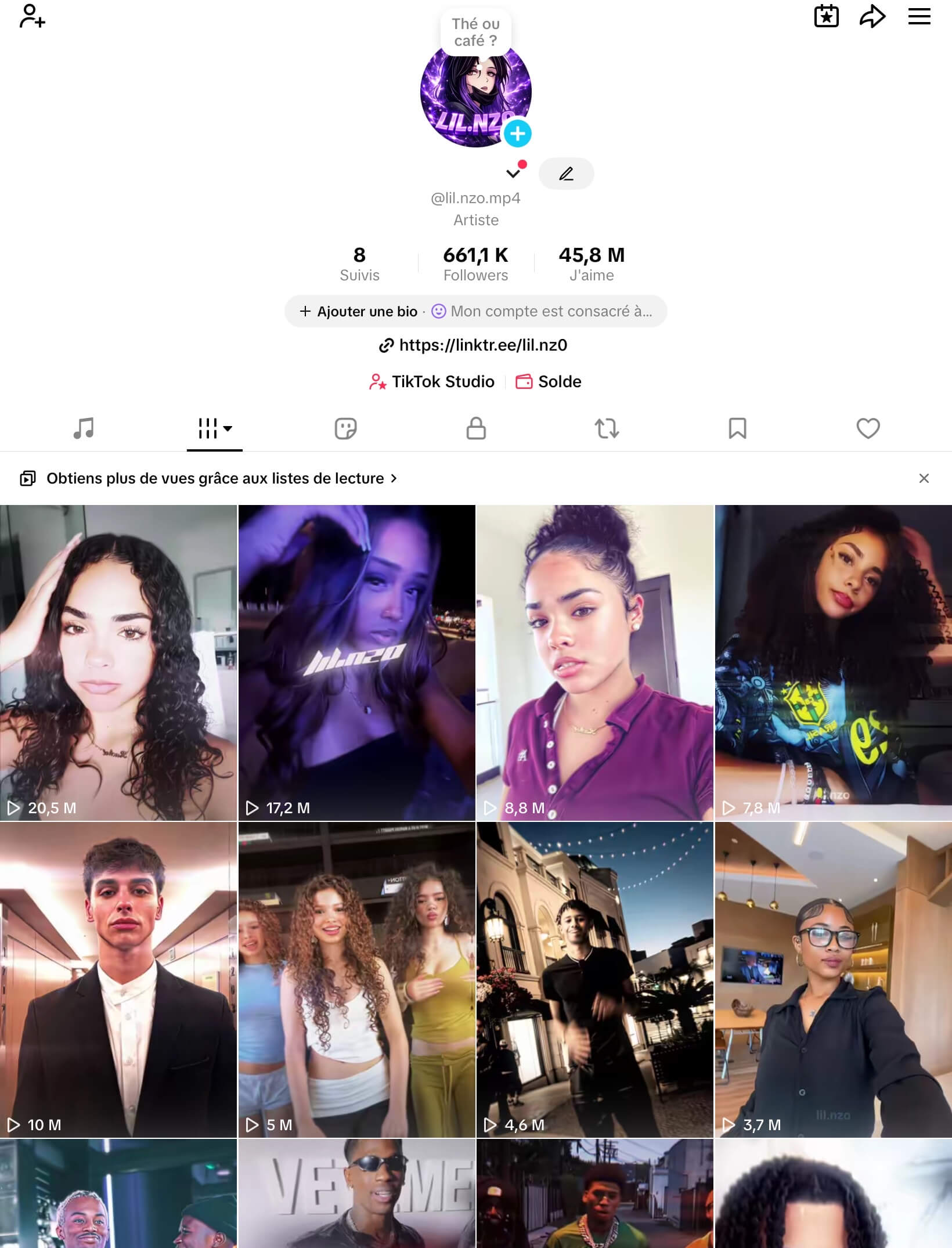952x1248 pixels.
Task: Switch to the music tab
Action: click(x=84, y=429)
